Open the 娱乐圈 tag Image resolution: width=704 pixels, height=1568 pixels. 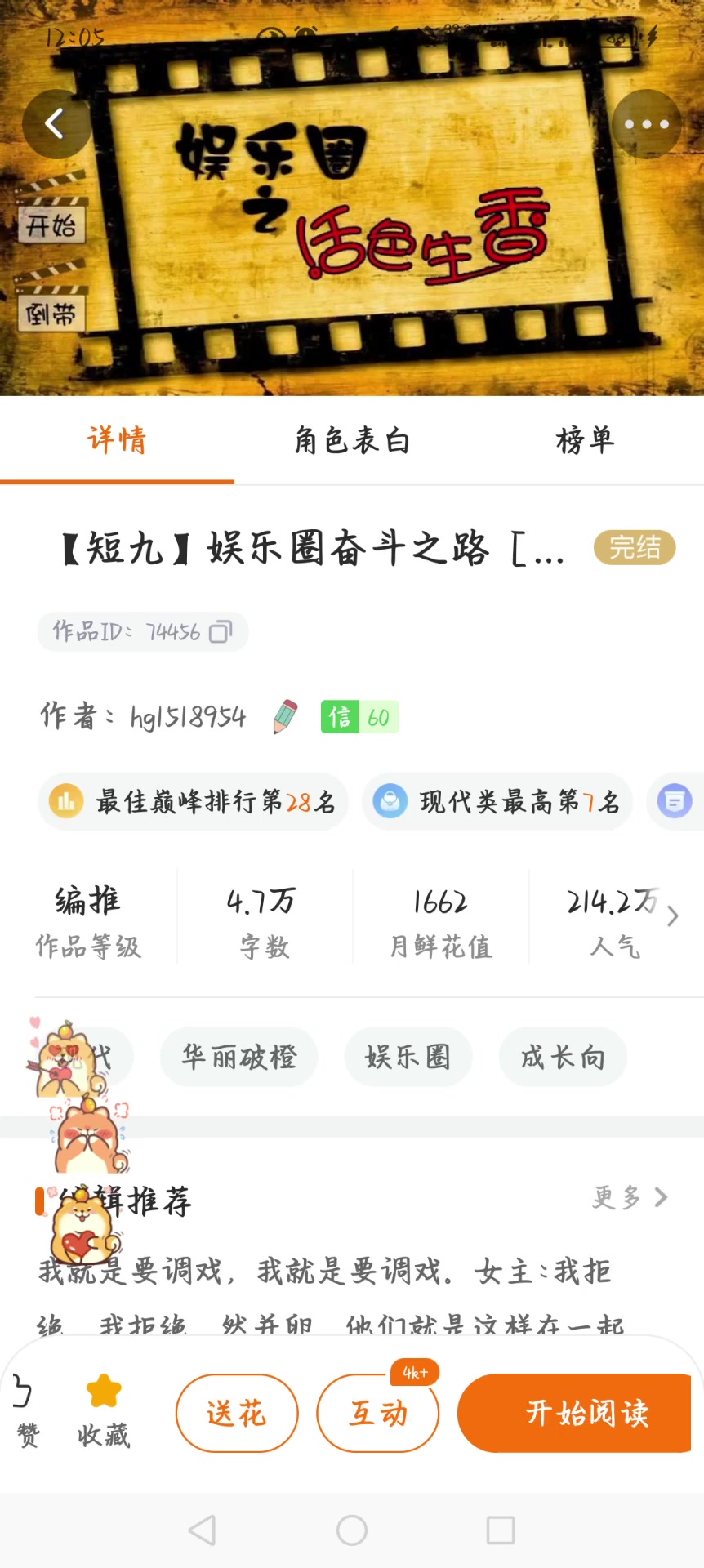click(408, 1057)
